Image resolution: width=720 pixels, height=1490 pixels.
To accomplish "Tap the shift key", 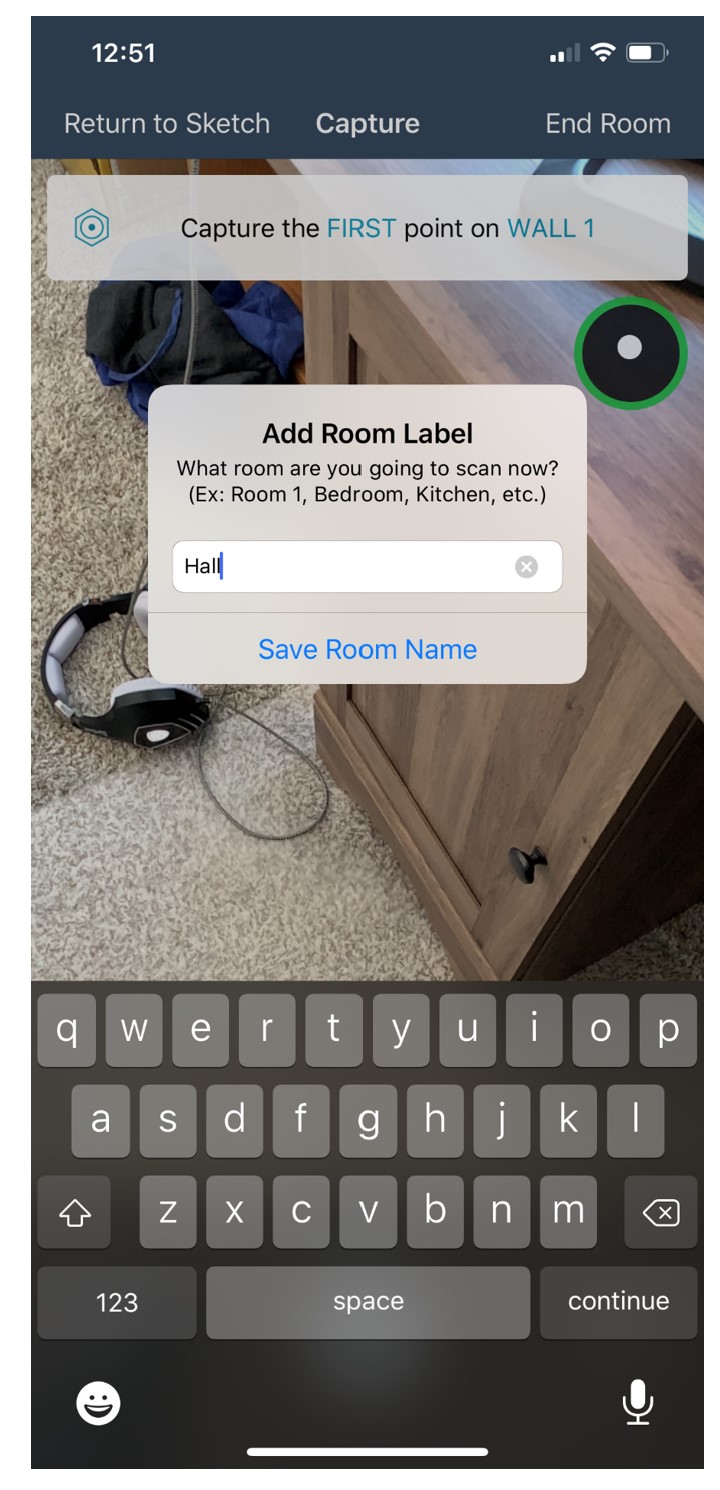I will pyautogui.click(x=76, y=1213).
